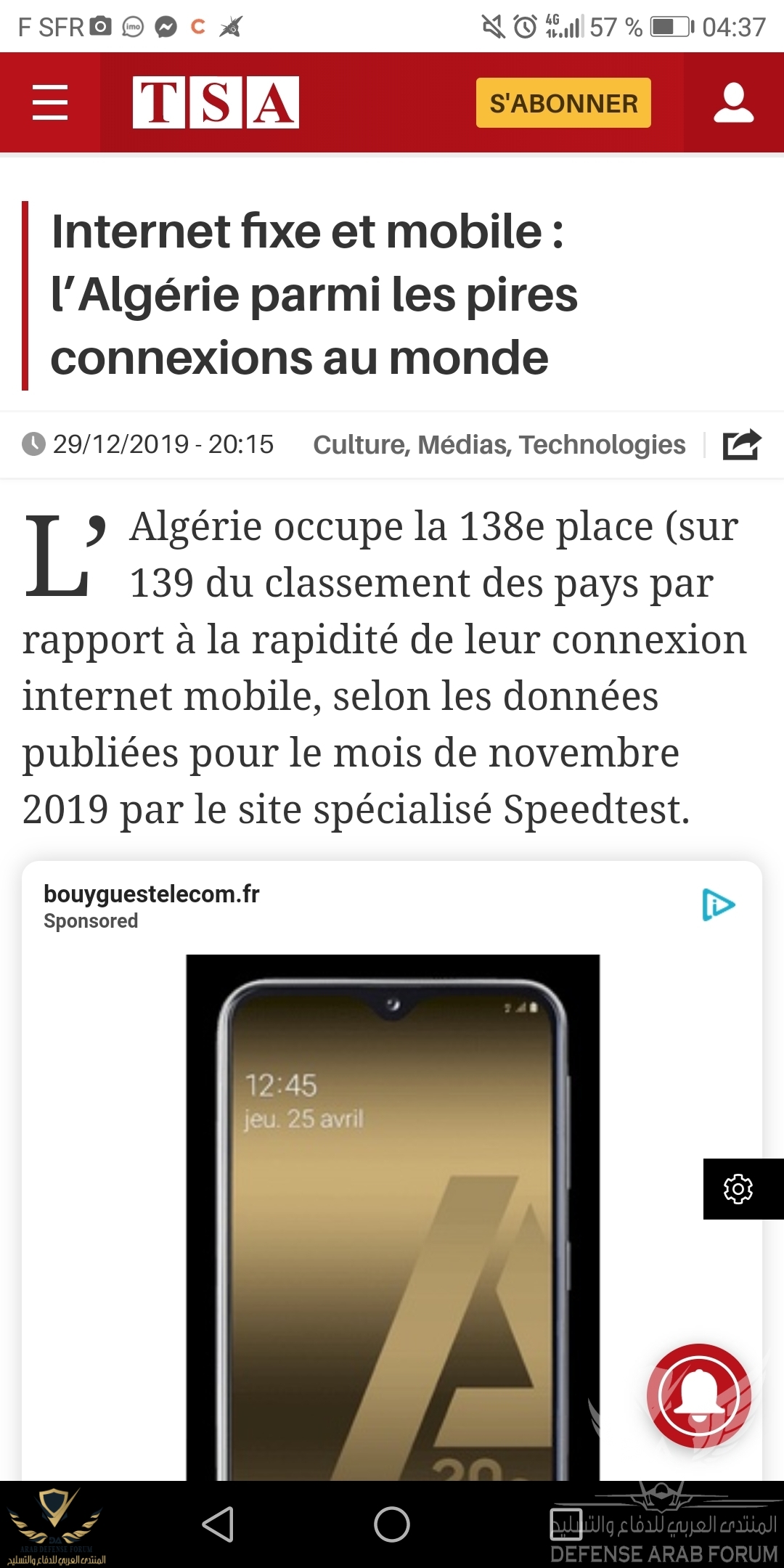
Task: Go to the home screen via system home
Action: [x=392, y=1524]
